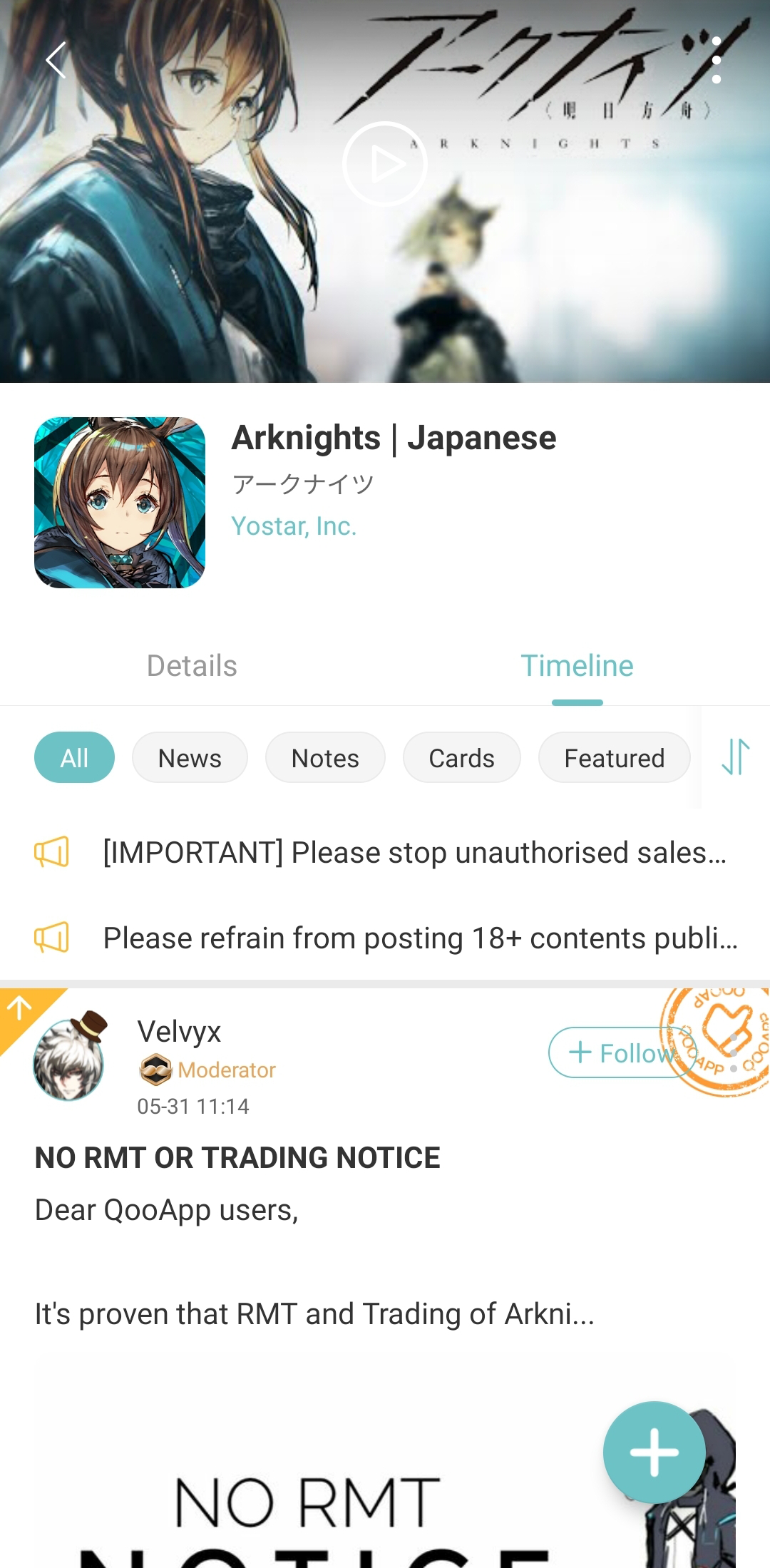This screenshot has height=1568, width=770.
Task: Open Velvyx's profile avatar
Action: [69, 1060]
